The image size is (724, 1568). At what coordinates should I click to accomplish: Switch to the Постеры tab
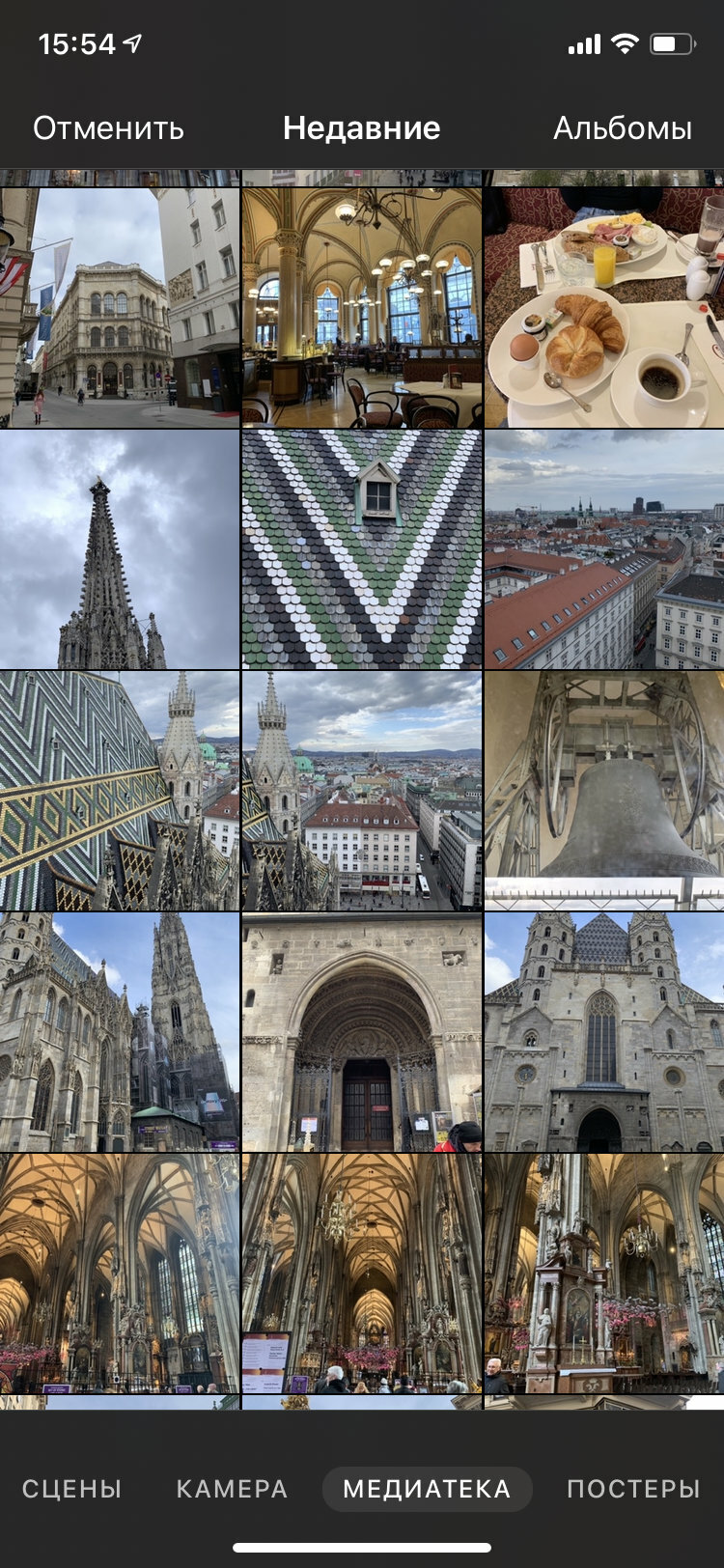click(x=633, y=1488)
